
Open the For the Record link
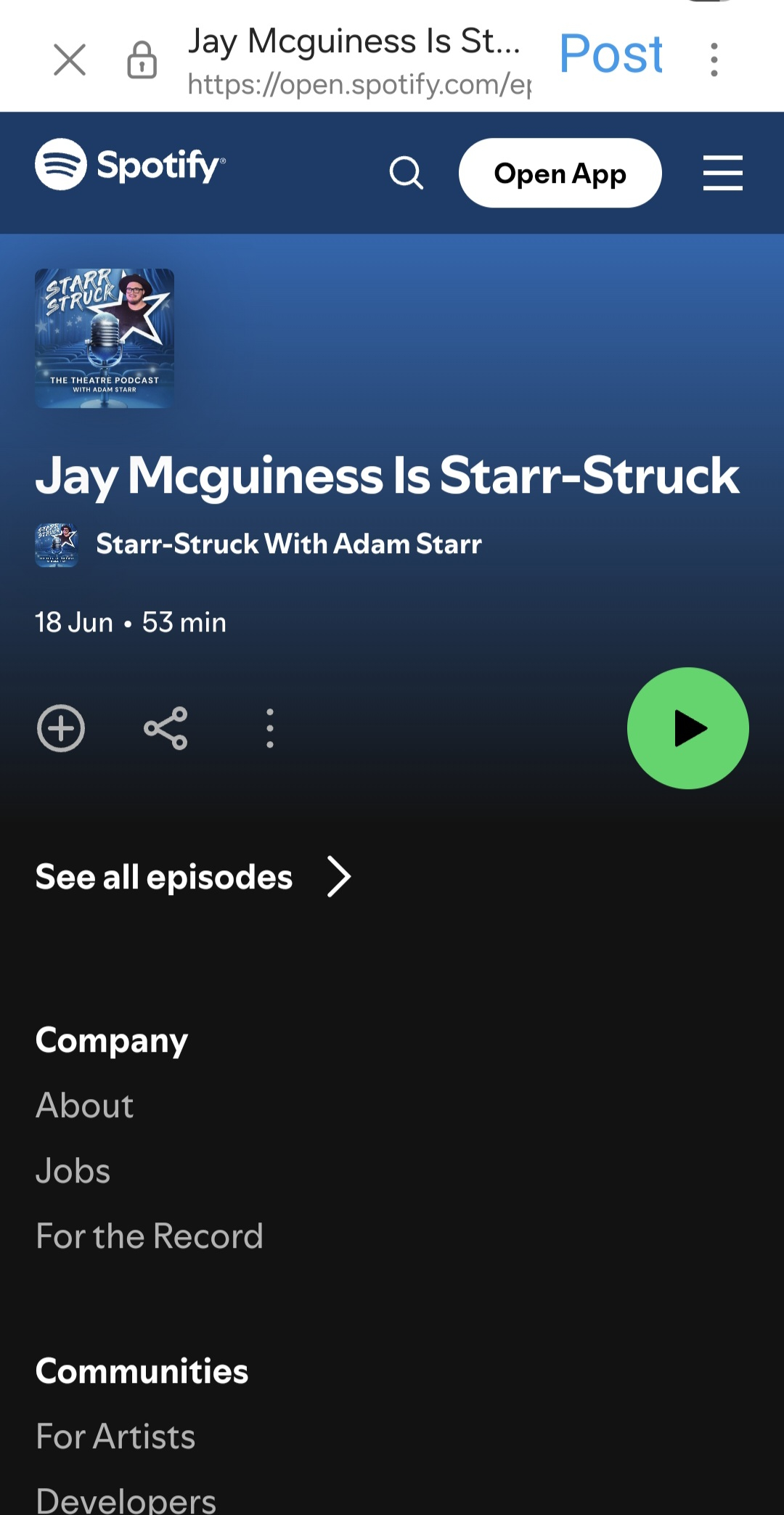coord(150,1236)
